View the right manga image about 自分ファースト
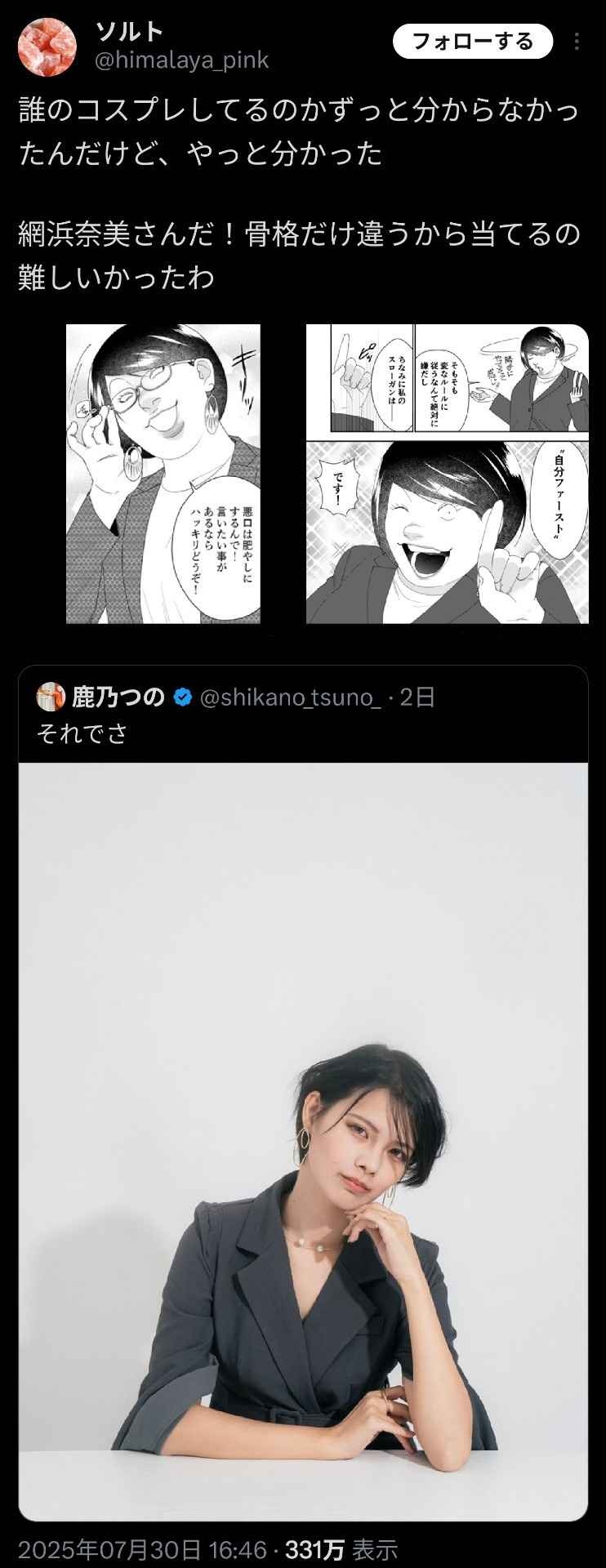606x1568 pixels. (x=447, y=474)
